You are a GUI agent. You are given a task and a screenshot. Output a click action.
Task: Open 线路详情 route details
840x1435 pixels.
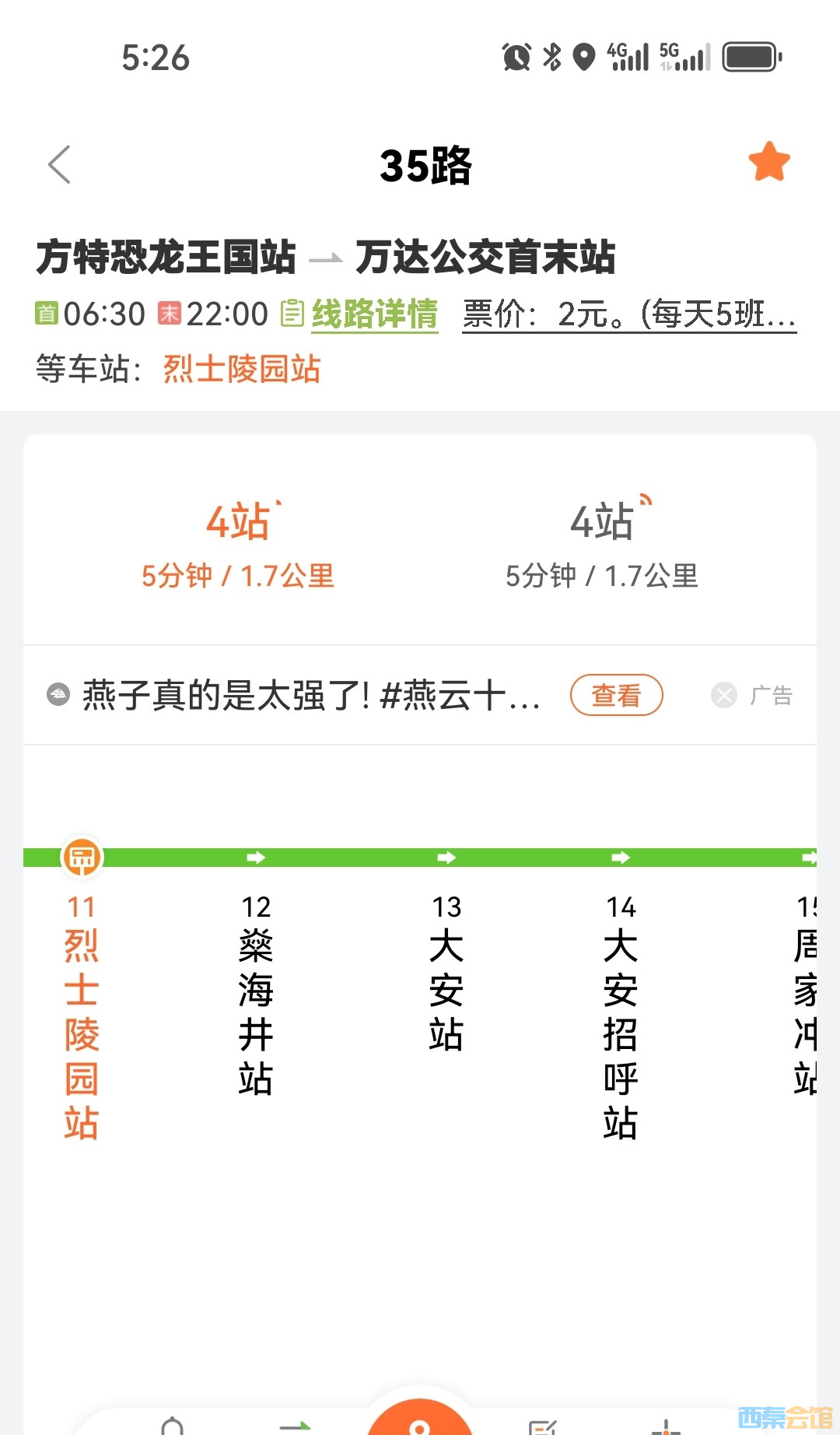374,314
